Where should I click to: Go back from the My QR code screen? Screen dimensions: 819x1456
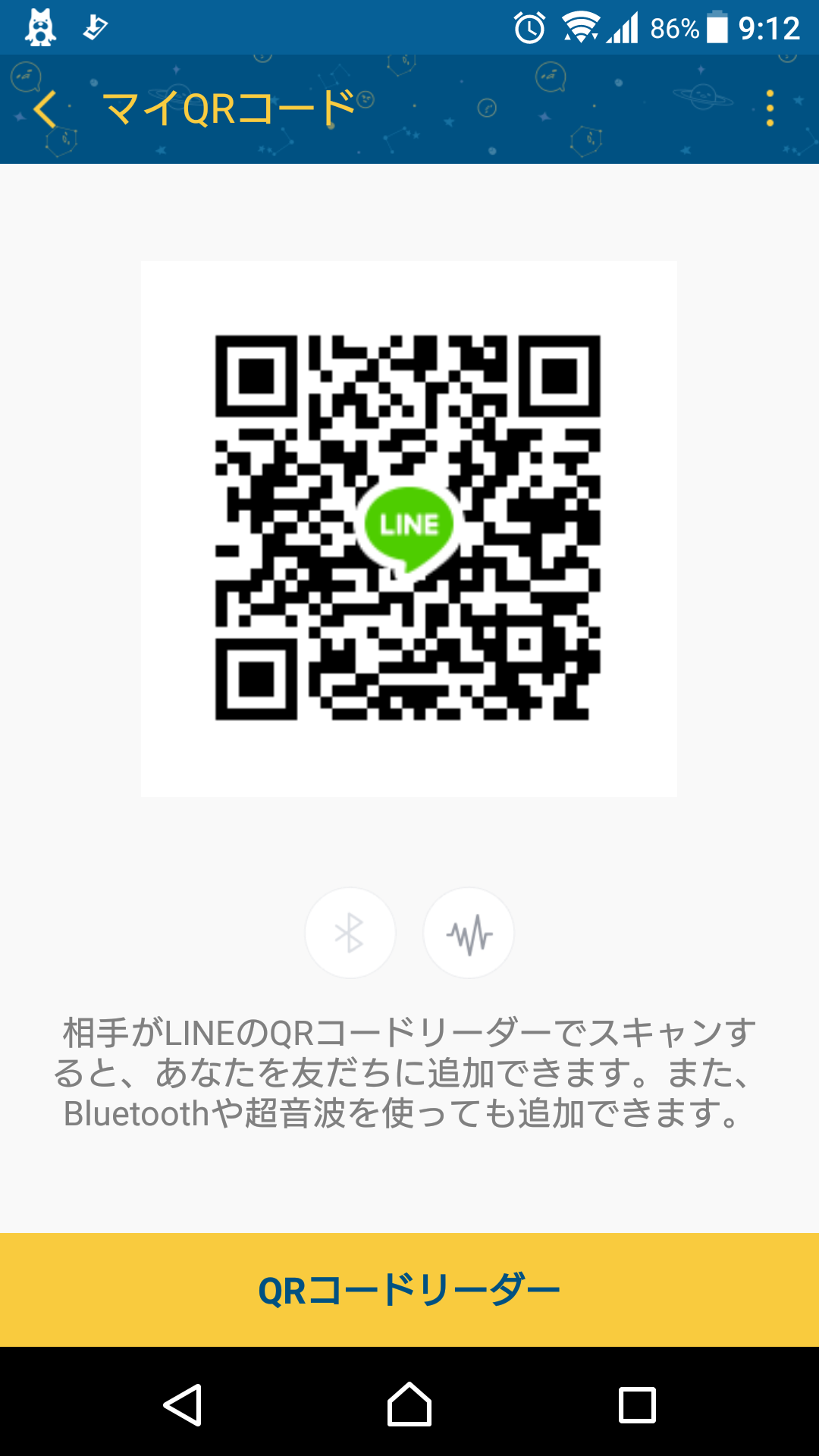point(45,109)
